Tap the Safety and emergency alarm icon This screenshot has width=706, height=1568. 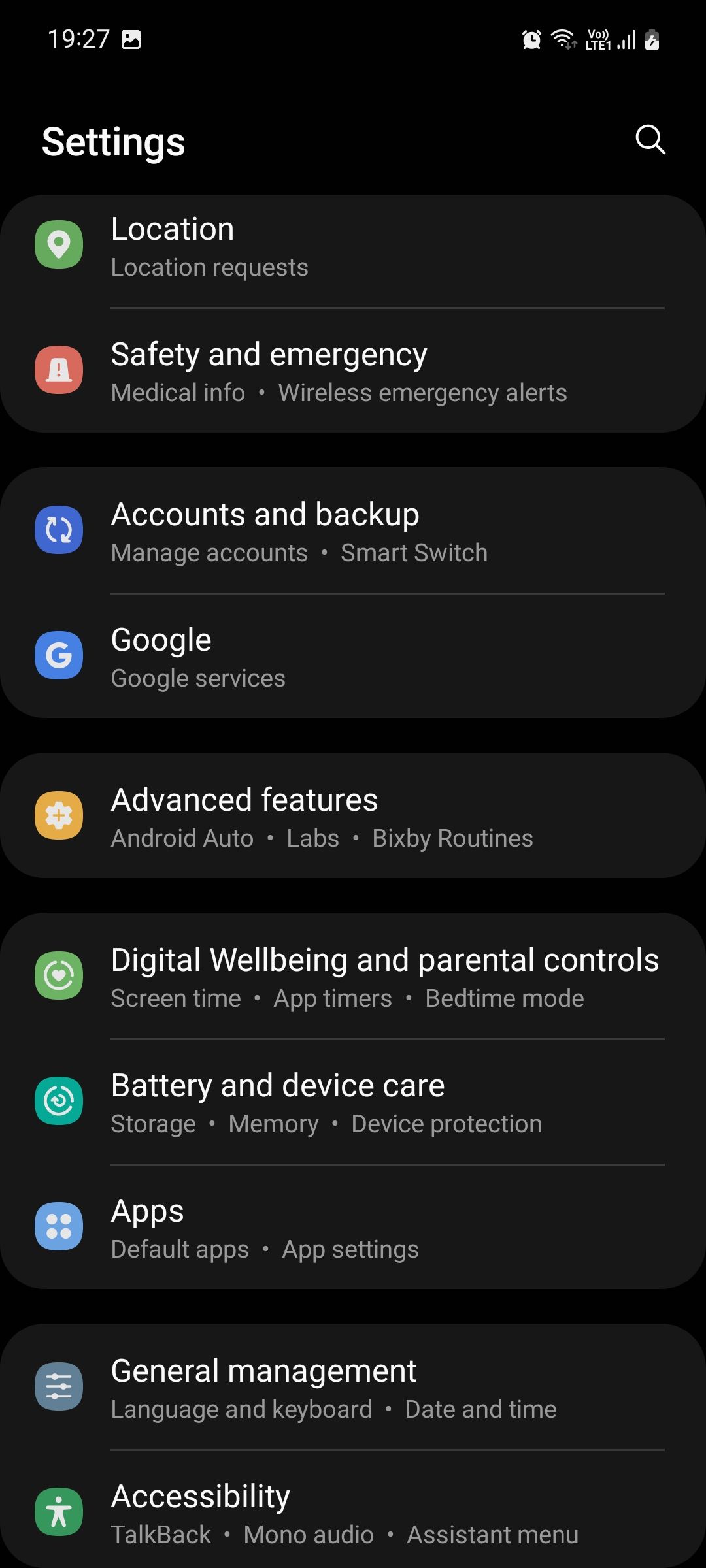tap(59, 369)
